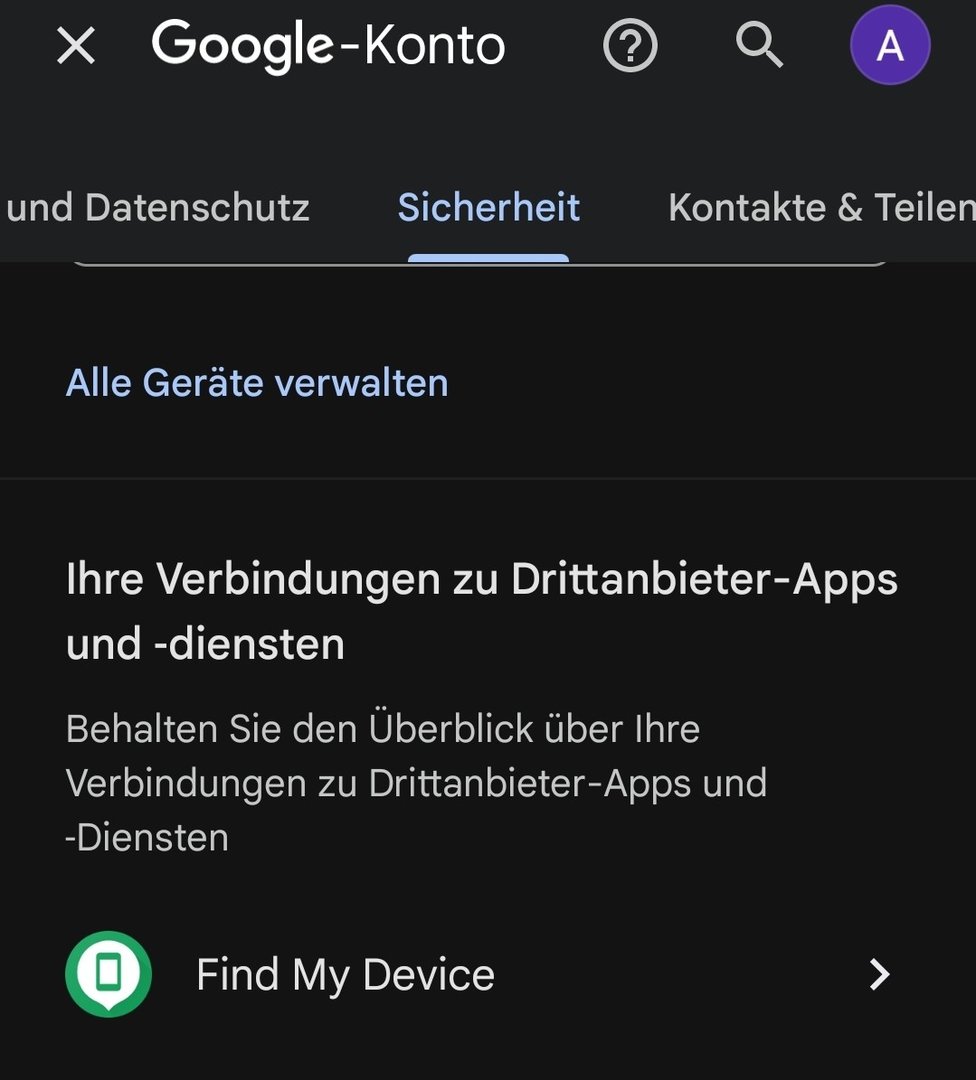Open the profile avatar menu
This screenshot has height=1080, width=976.
889,46
